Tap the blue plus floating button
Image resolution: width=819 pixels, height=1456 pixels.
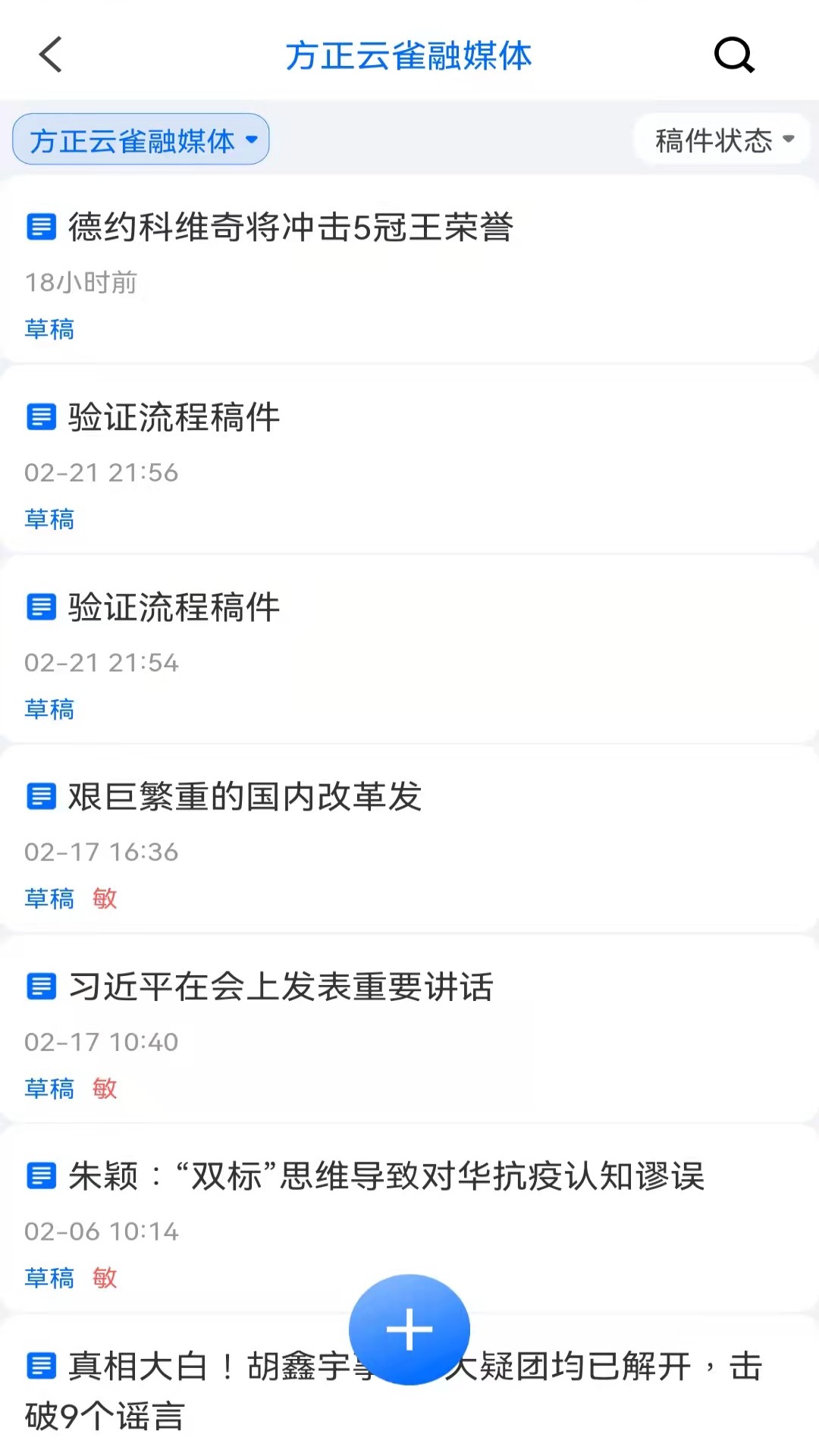coord(409,1329)
